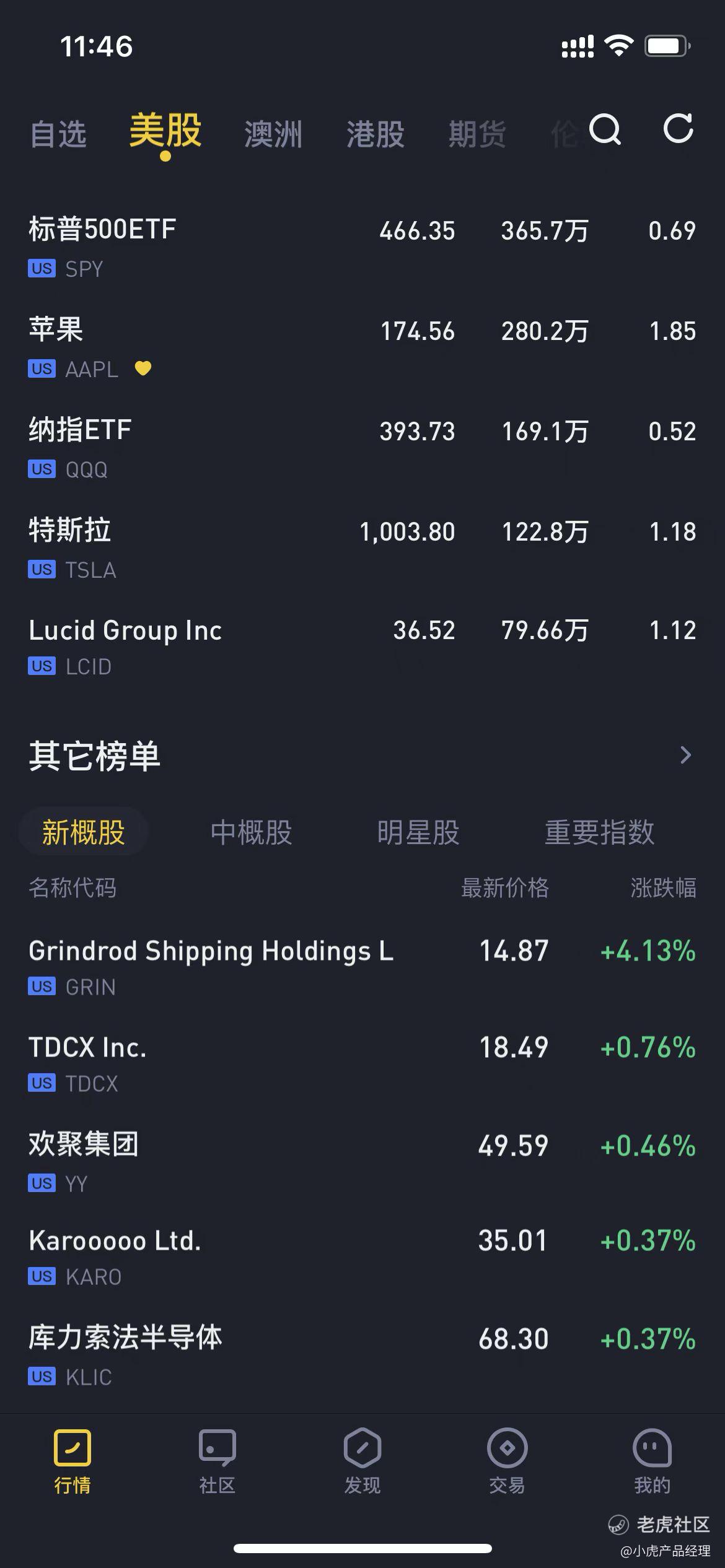Open the 期货 tab
The image size is (725, 1568).
(x=477, y=134)
